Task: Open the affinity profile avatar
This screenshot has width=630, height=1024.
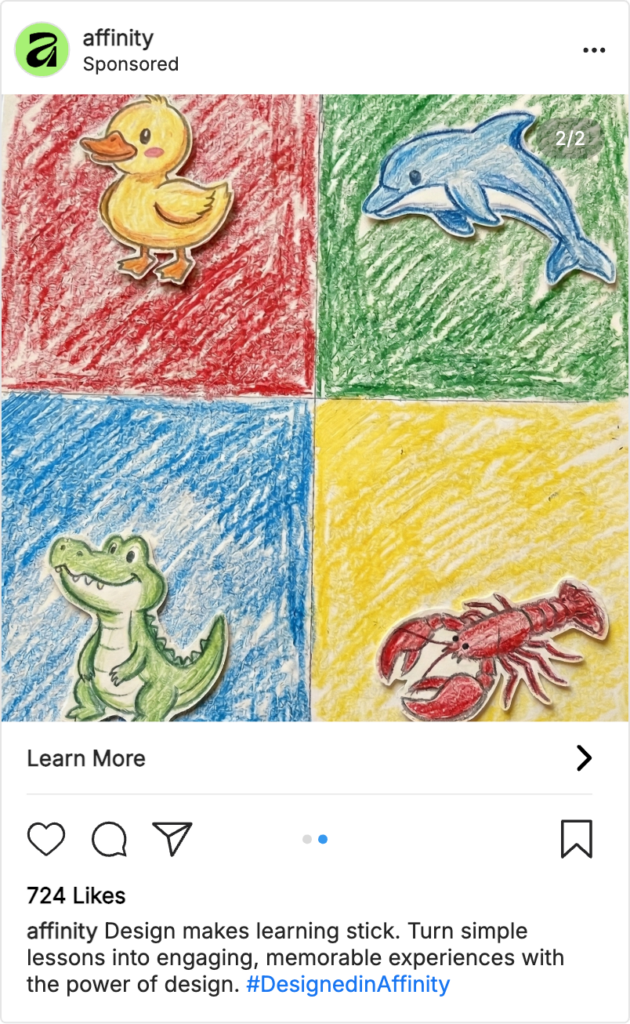Action: coord(42,50)
